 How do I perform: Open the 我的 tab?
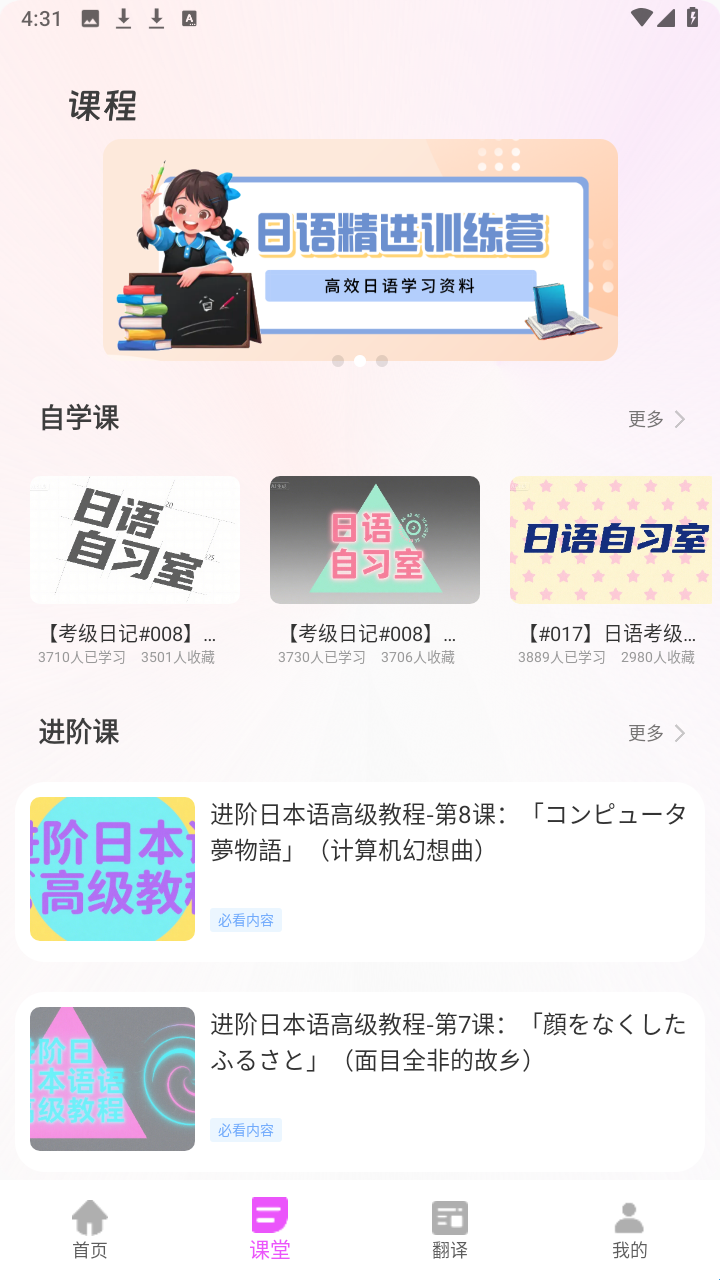[x=630, y=1230]
